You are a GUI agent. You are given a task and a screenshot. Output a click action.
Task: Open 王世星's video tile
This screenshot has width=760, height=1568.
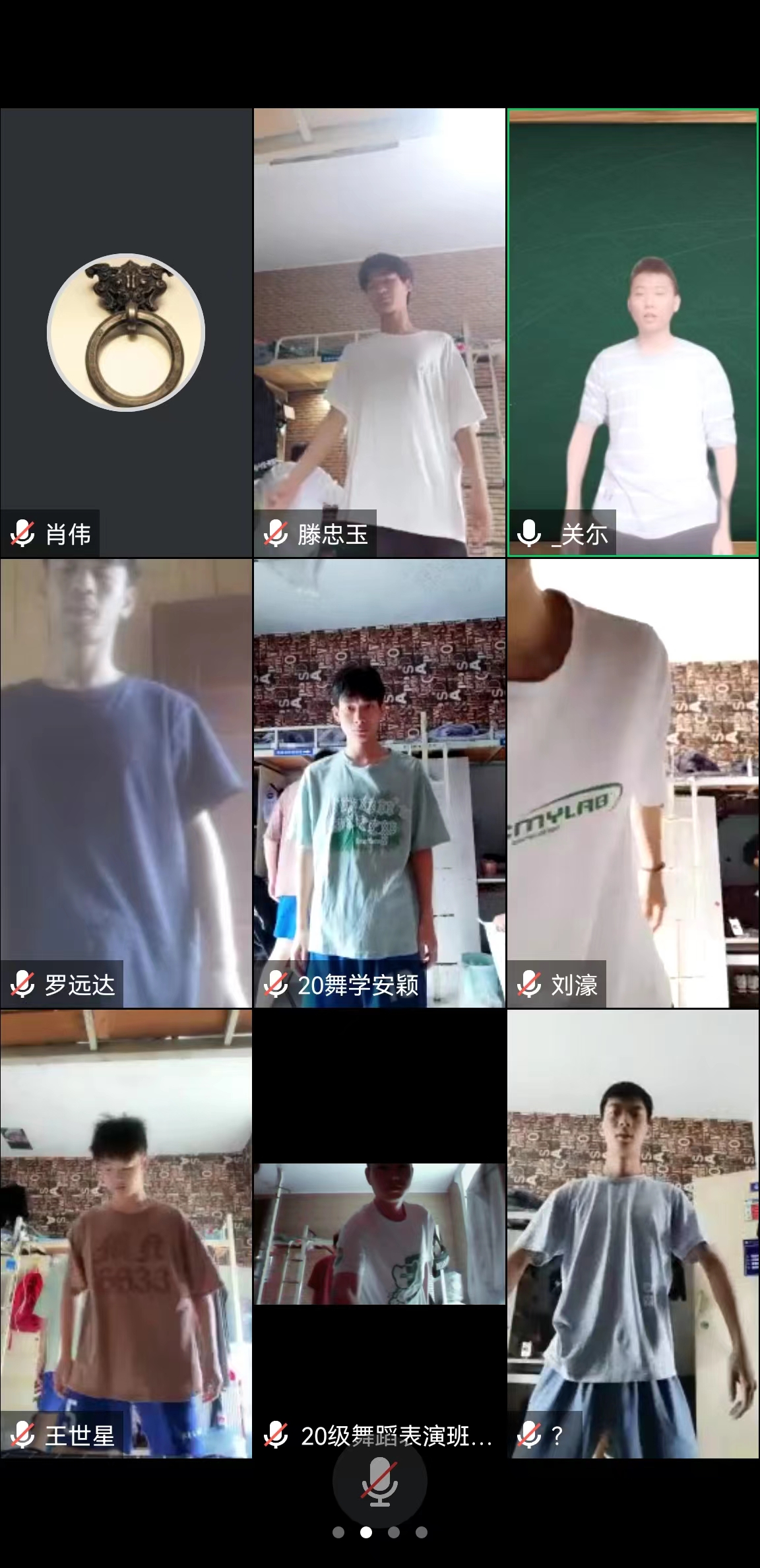(126, 1233)
